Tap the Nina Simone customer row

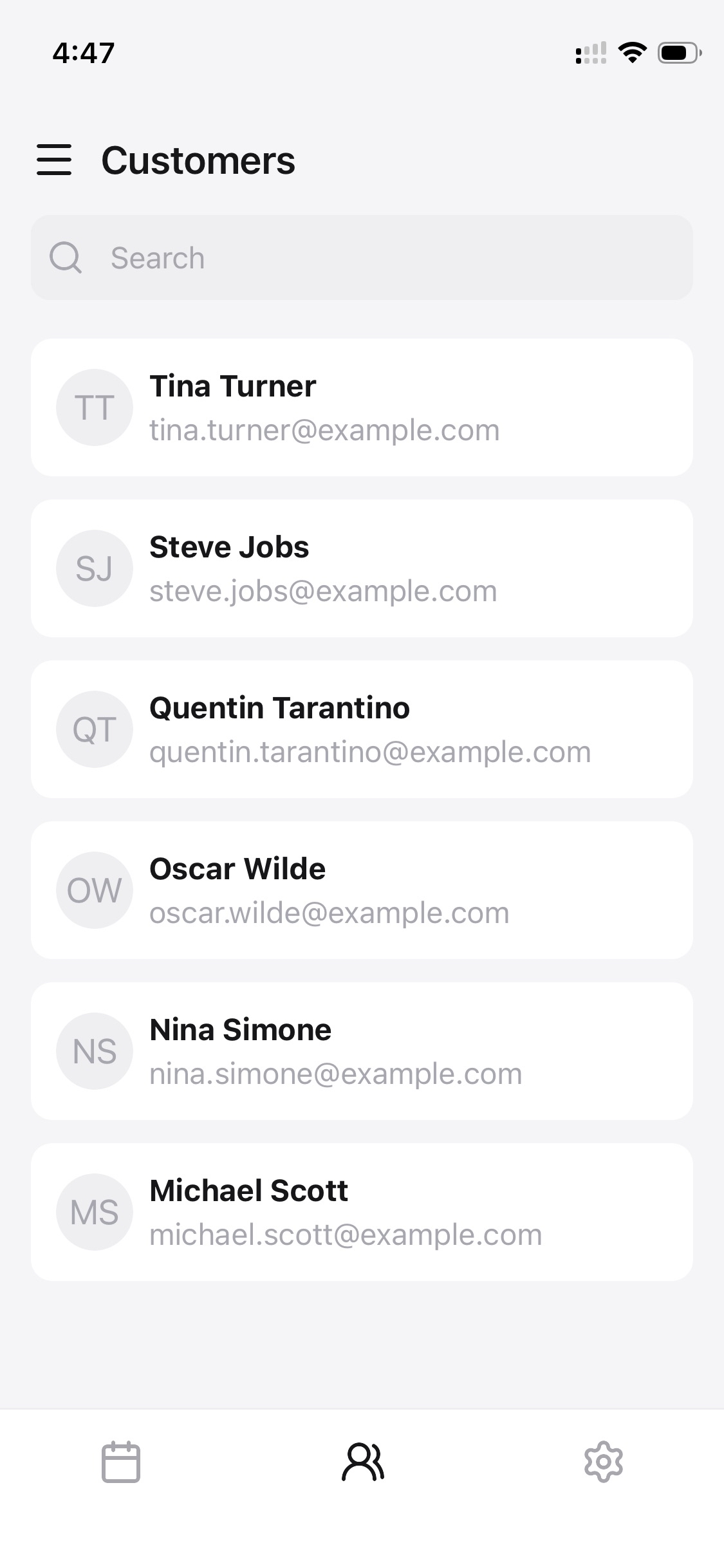362,1051
